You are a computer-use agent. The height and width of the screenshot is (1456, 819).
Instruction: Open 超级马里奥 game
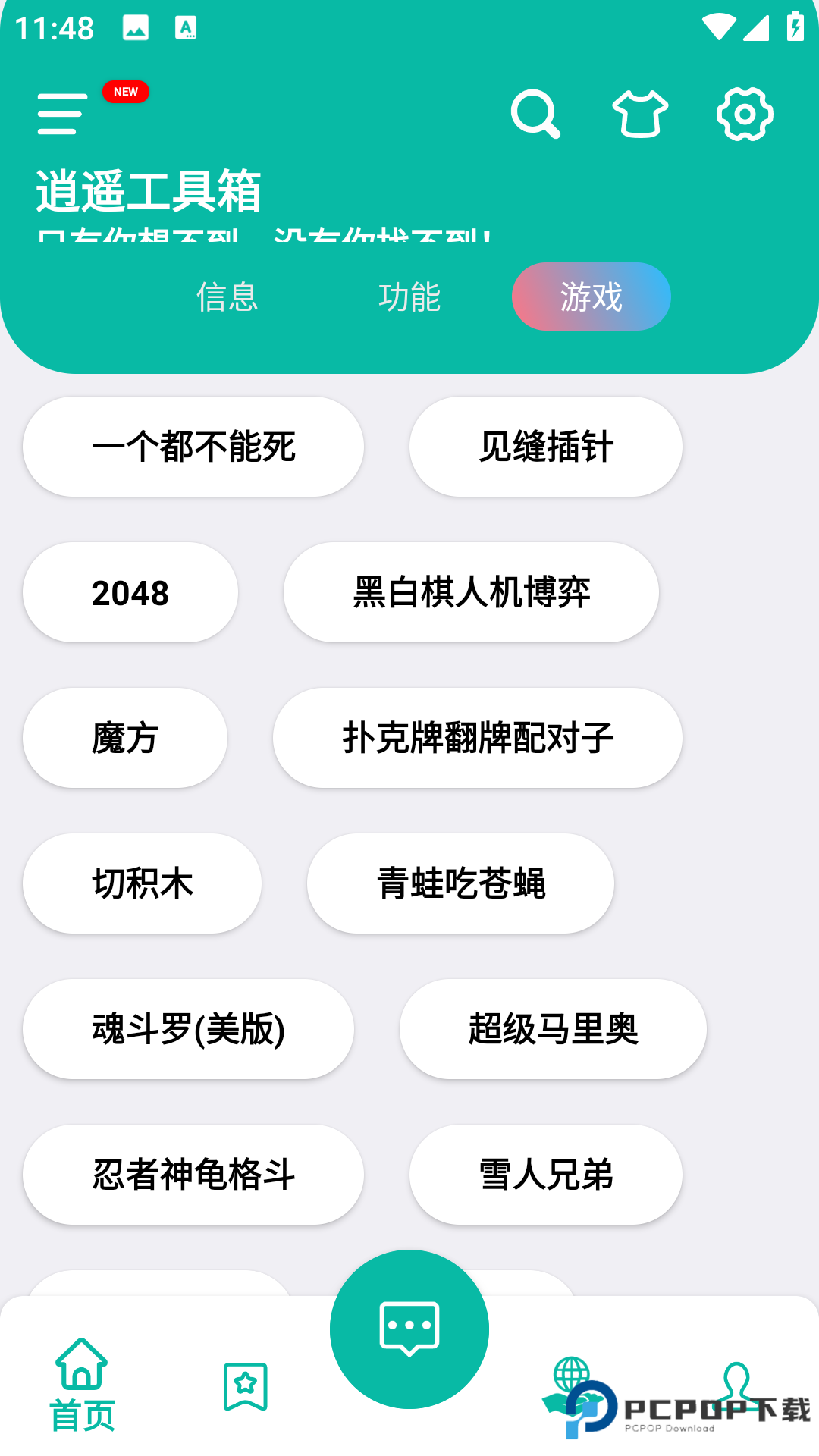click(x=552, y=1029)
